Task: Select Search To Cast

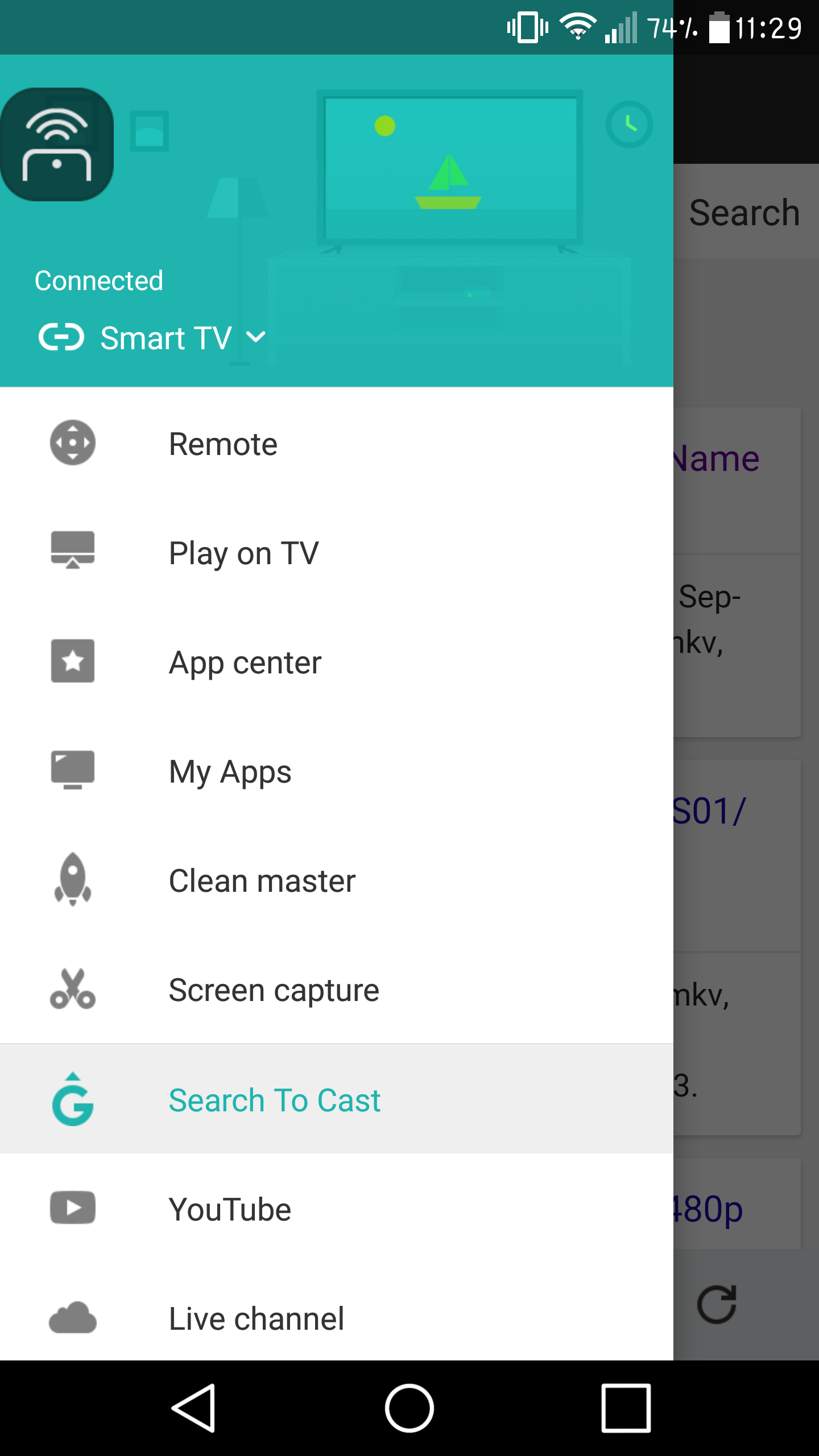Action: (337, 1099)
